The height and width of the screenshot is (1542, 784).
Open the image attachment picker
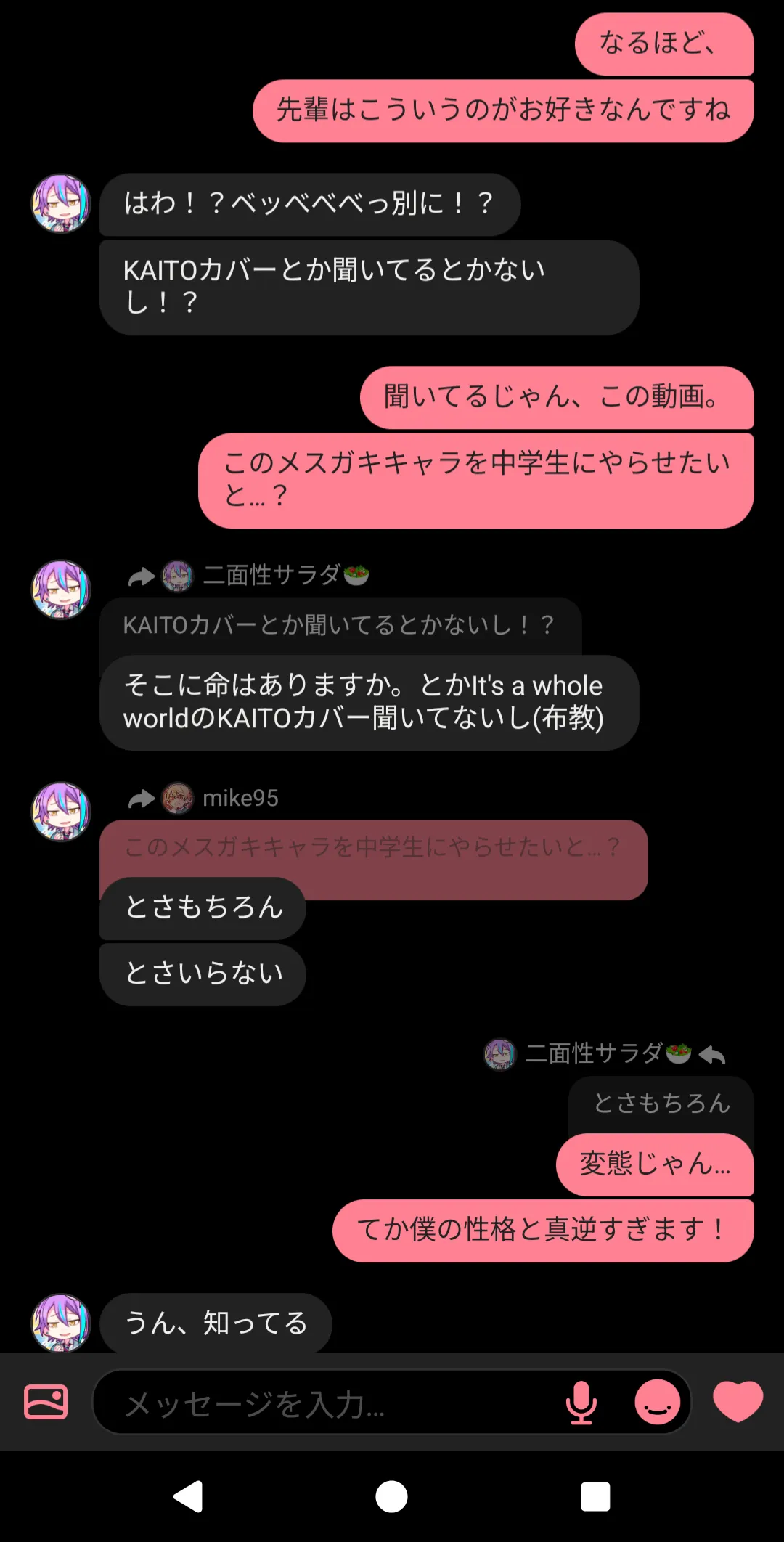[46, 1402]
